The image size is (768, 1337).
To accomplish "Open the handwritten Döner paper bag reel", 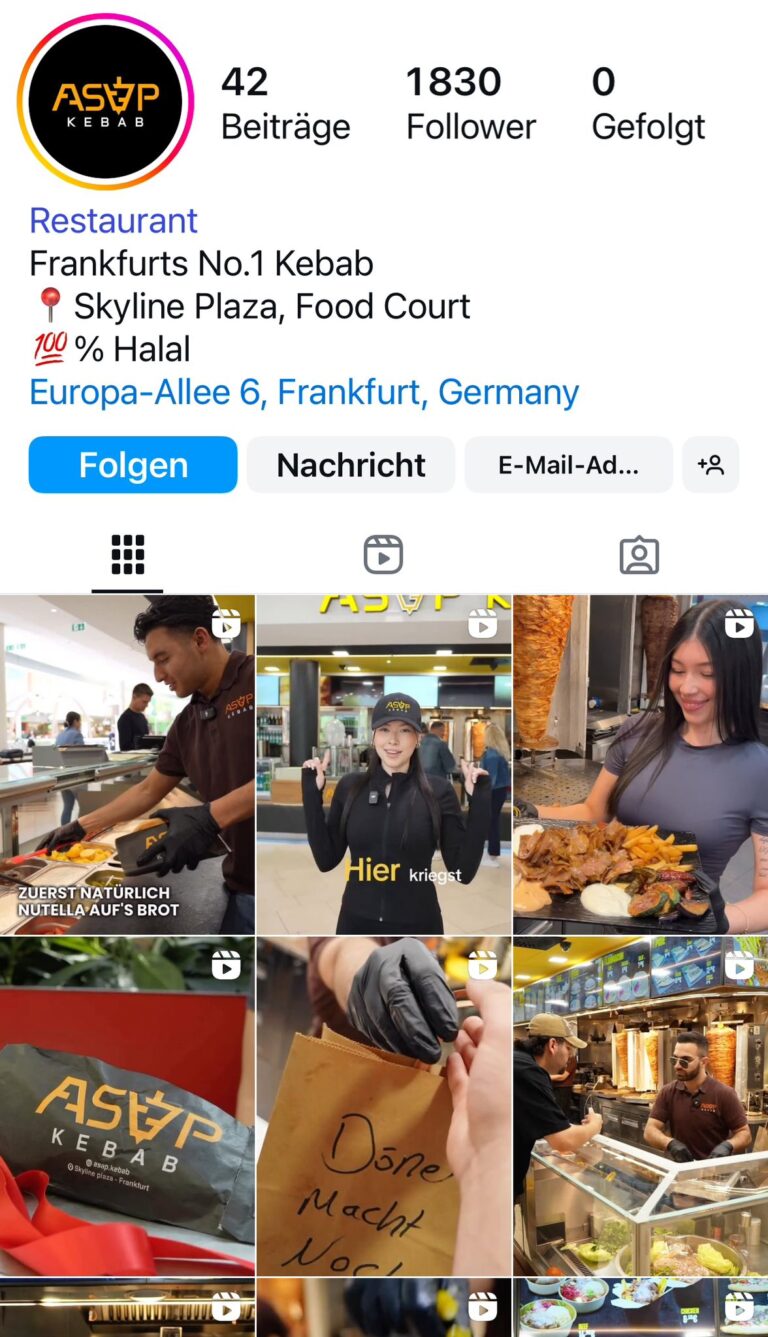I will coord(384,1106).
